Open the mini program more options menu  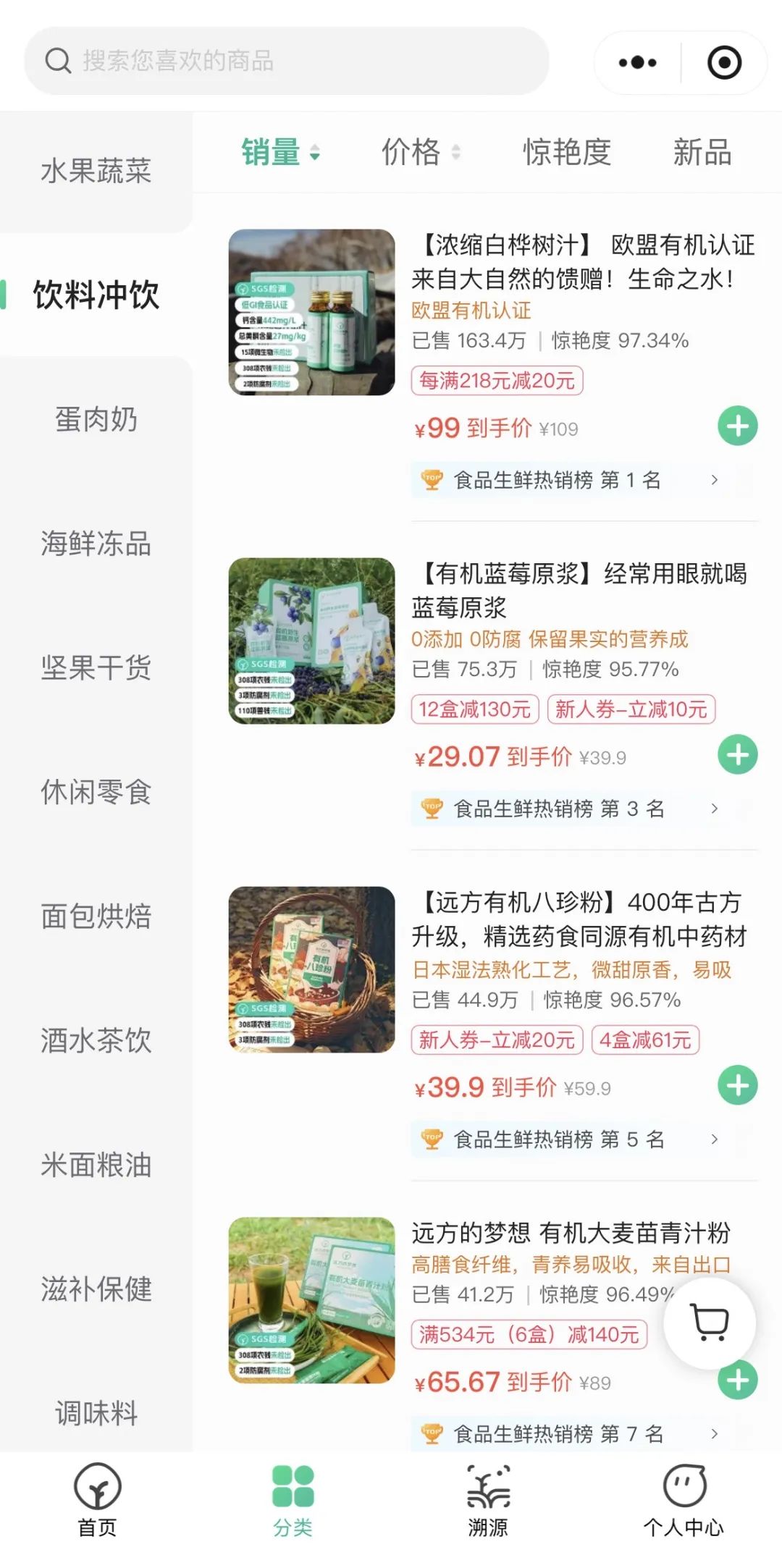click(637, 62)
